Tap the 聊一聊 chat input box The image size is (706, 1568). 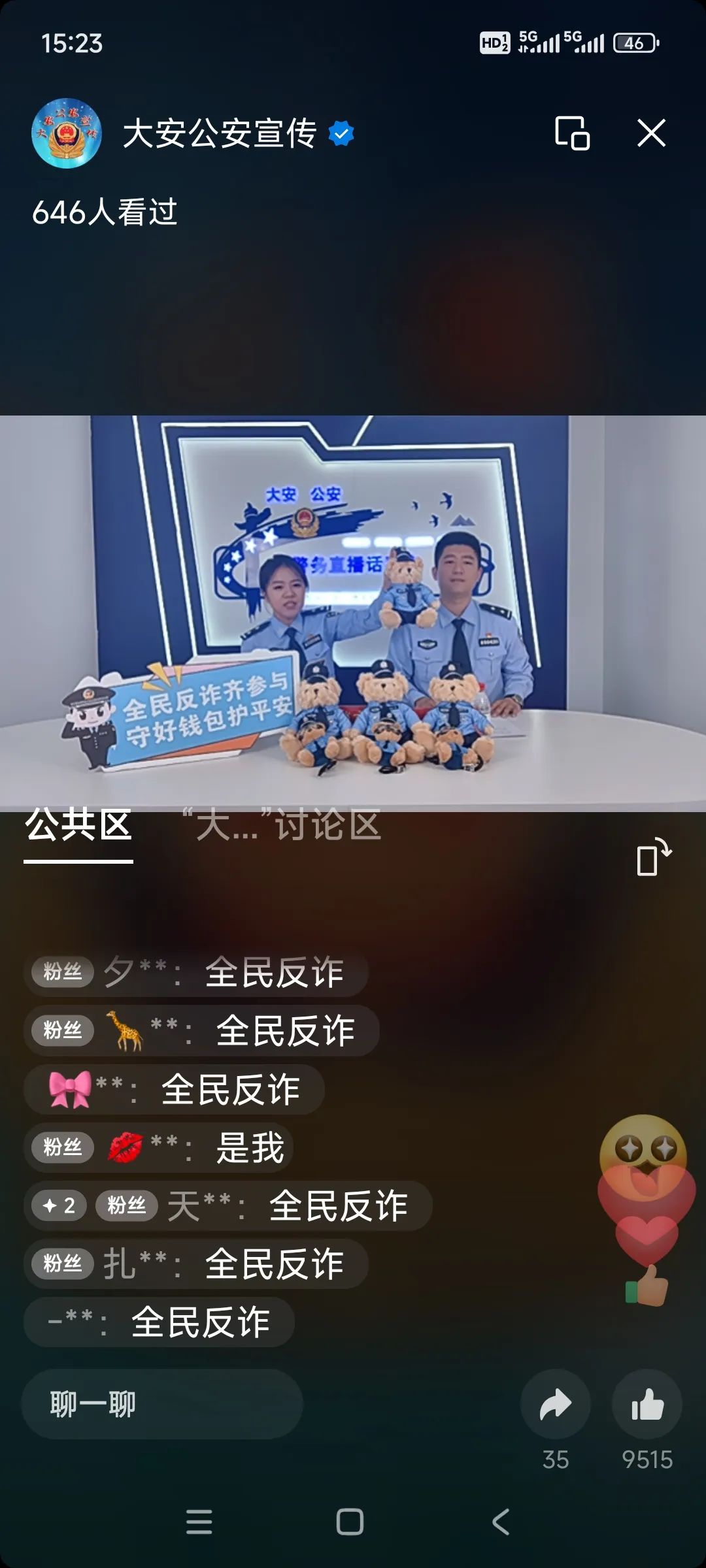point(162,1404)
